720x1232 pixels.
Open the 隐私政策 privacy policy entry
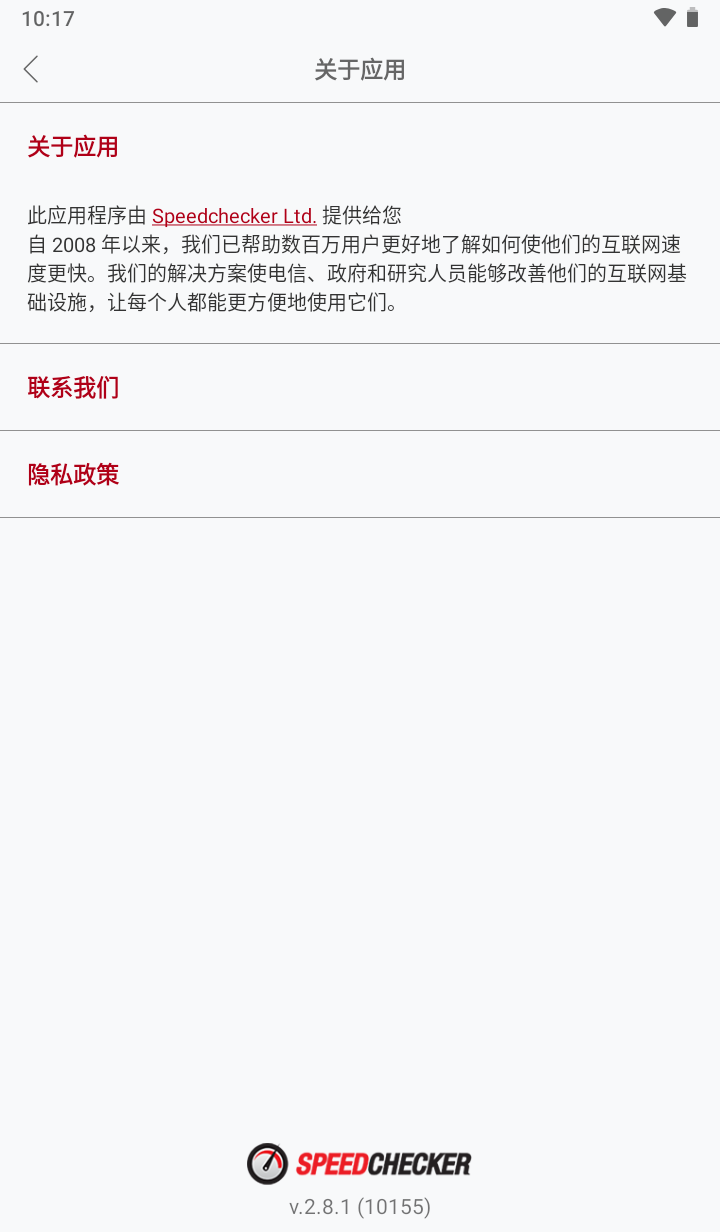(x=72, y=474)
